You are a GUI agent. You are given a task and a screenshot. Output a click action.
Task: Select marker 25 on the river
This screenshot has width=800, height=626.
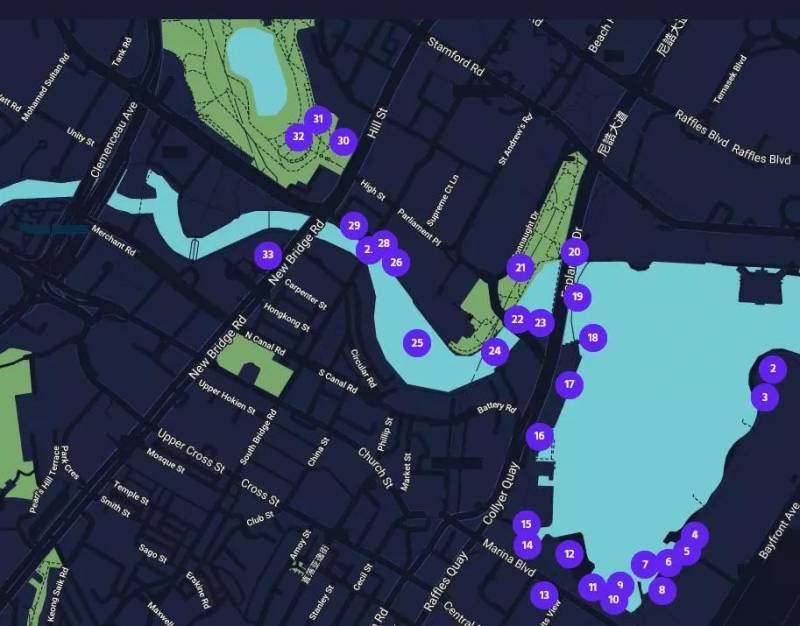(417, 343)
